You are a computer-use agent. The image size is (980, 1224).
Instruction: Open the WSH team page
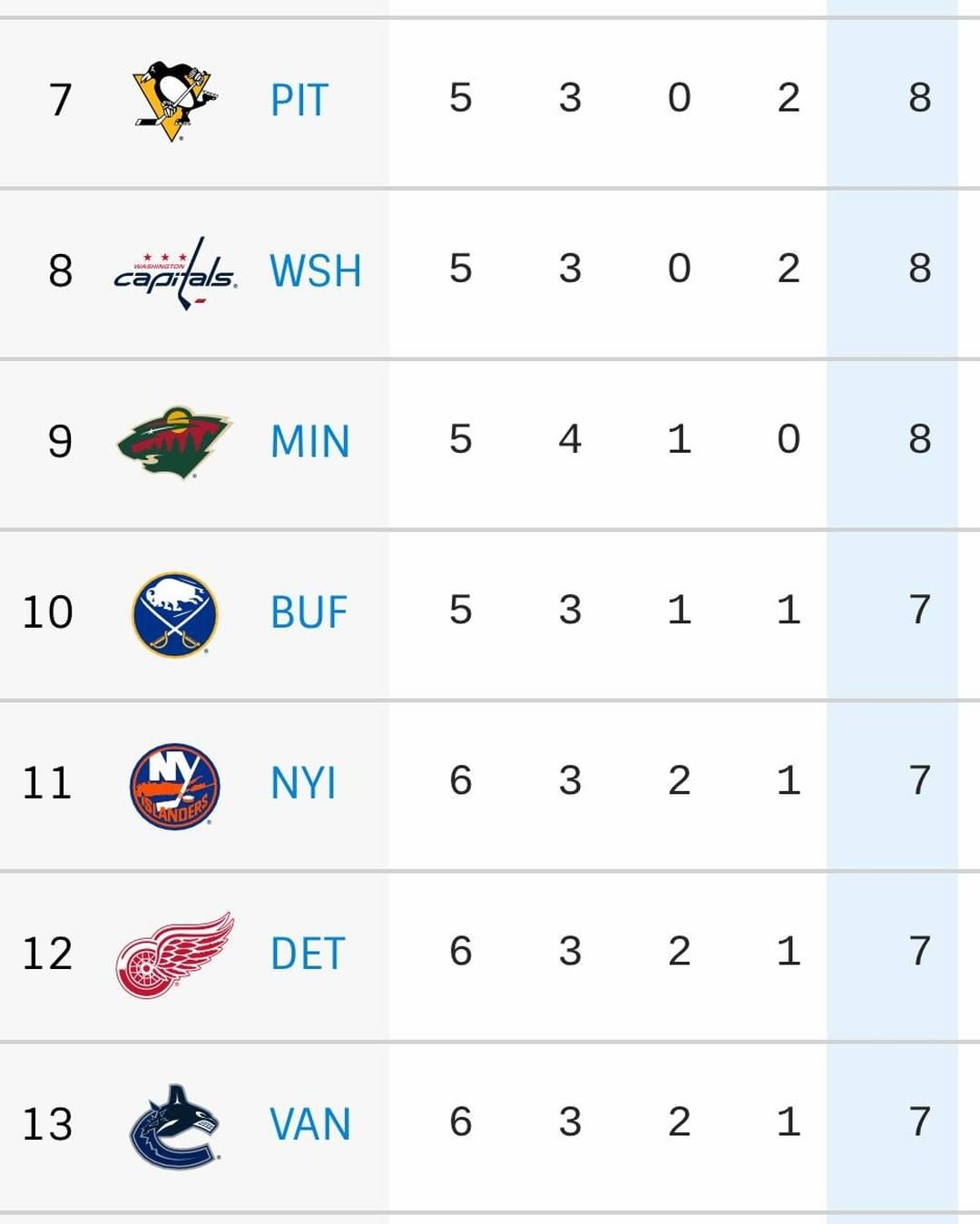pos(315,270)
